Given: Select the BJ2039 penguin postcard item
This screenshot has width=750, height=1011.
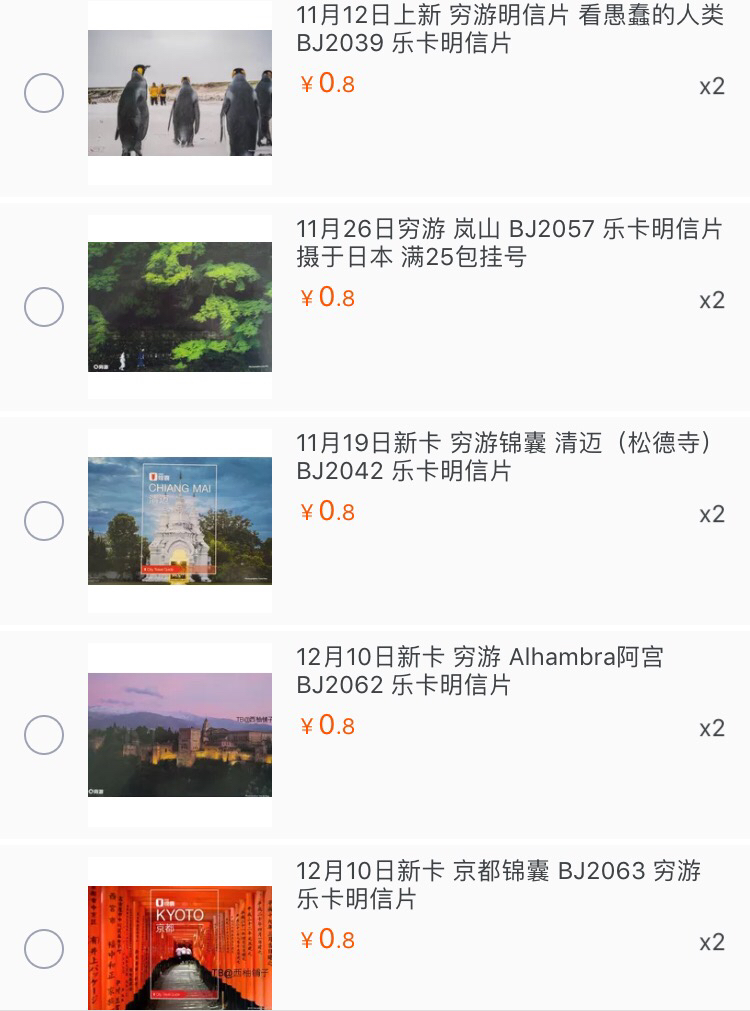Looking at the screenshot, I should 44,94.
